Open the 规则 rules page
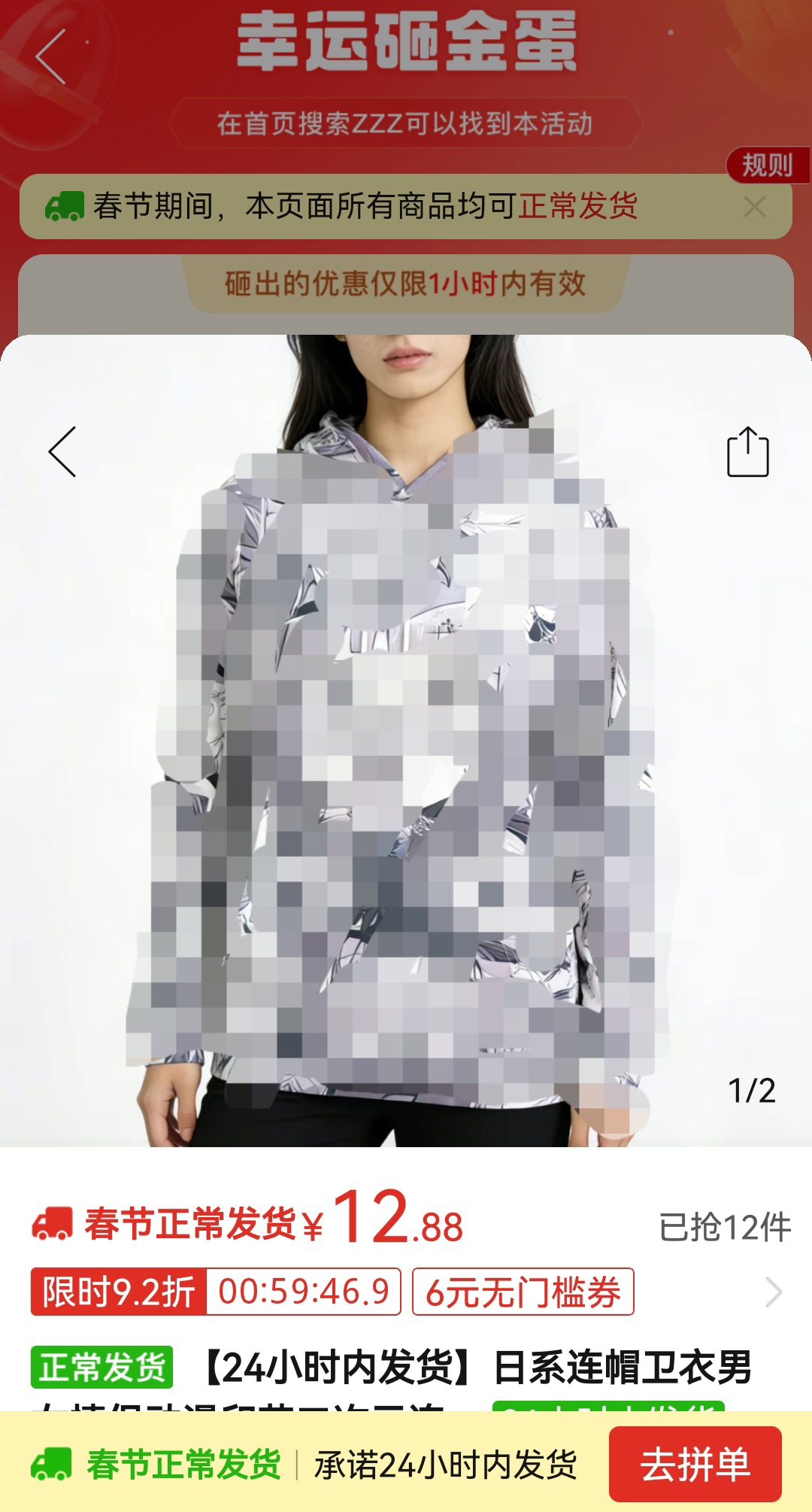The width and height of the screenshot is (812, 1512). (767, 165)
